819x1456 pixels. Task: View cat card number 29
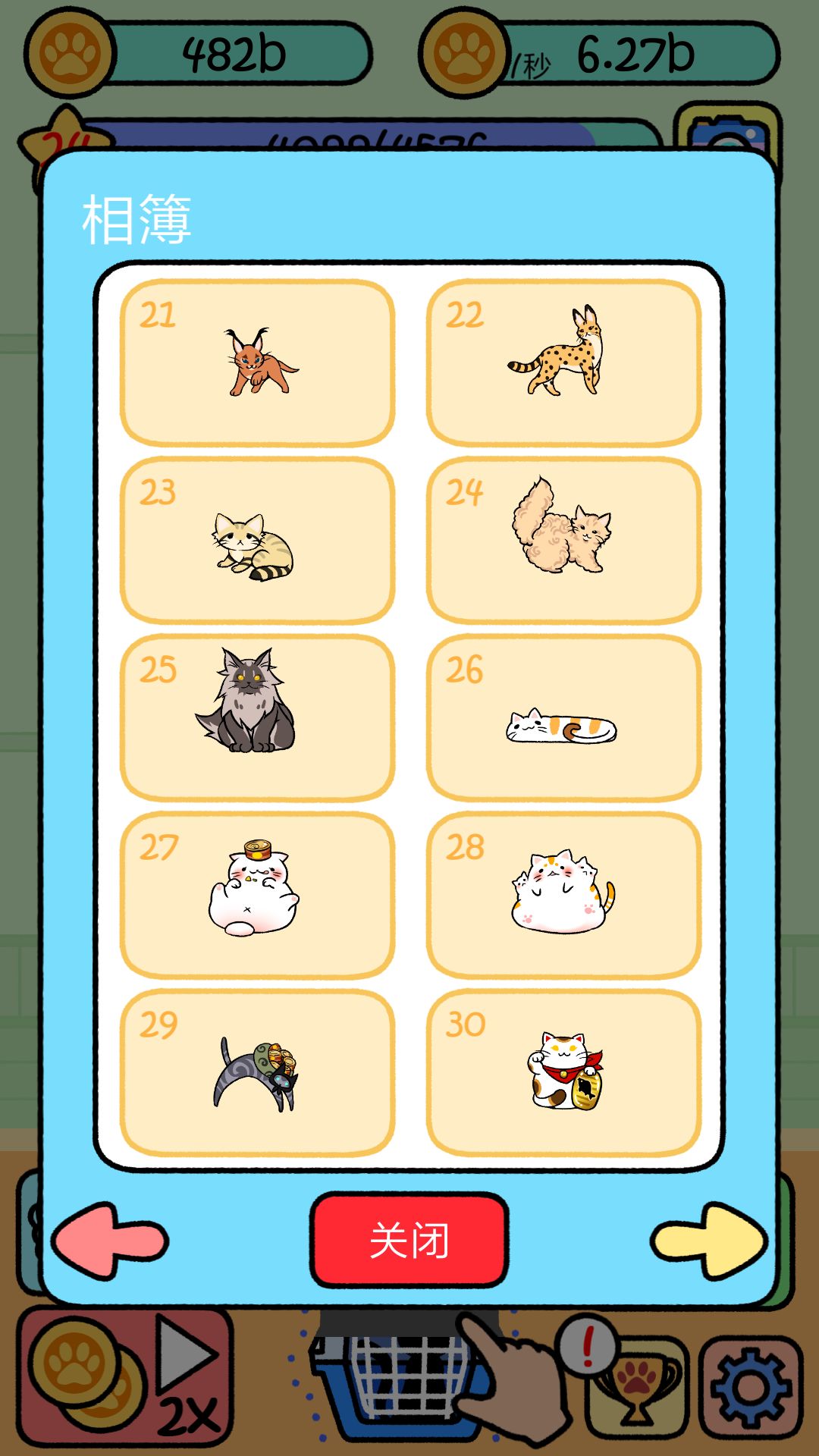(x=257, y=1072)
